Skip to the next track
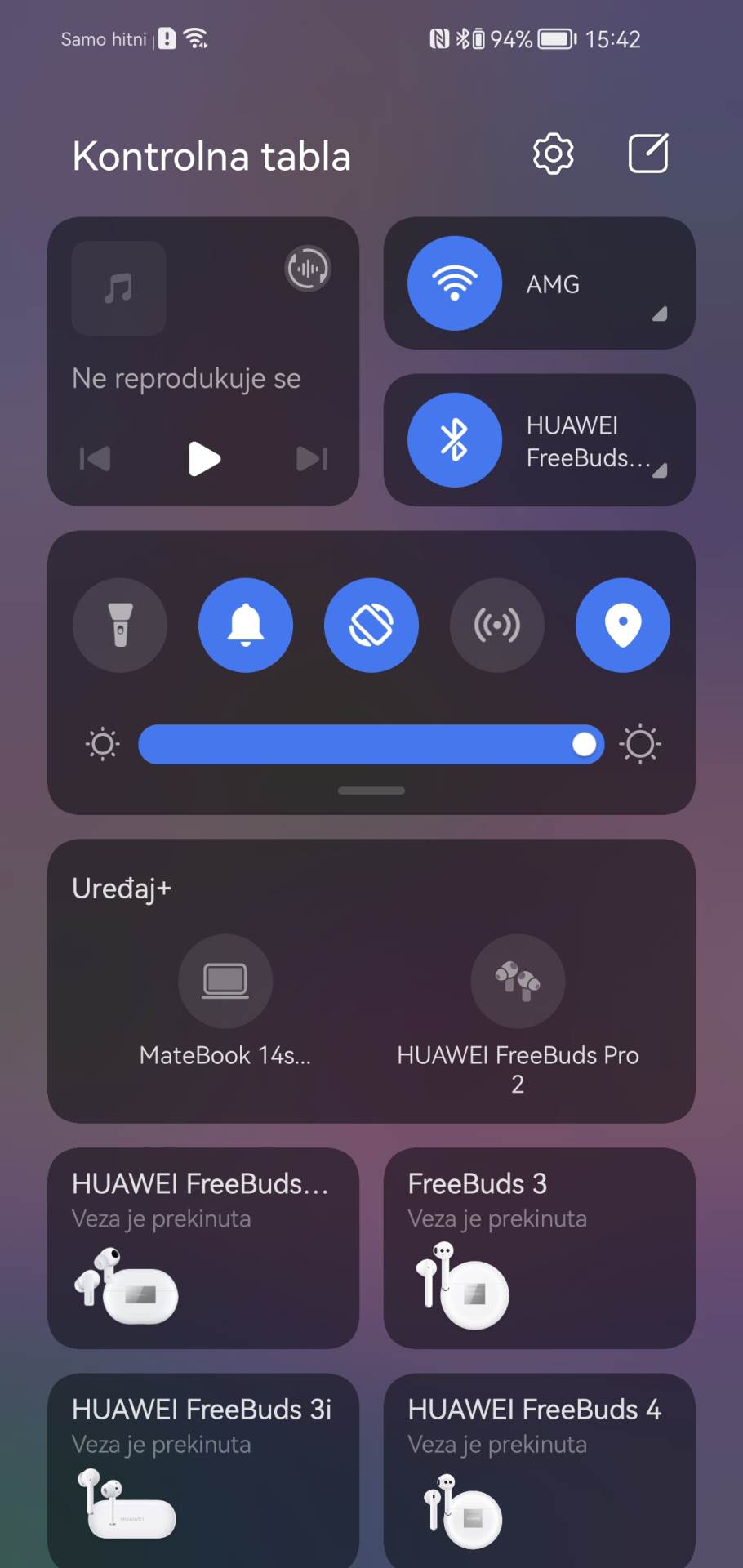The width and height of the screenshot is (743, 1568). click(311, 458)
